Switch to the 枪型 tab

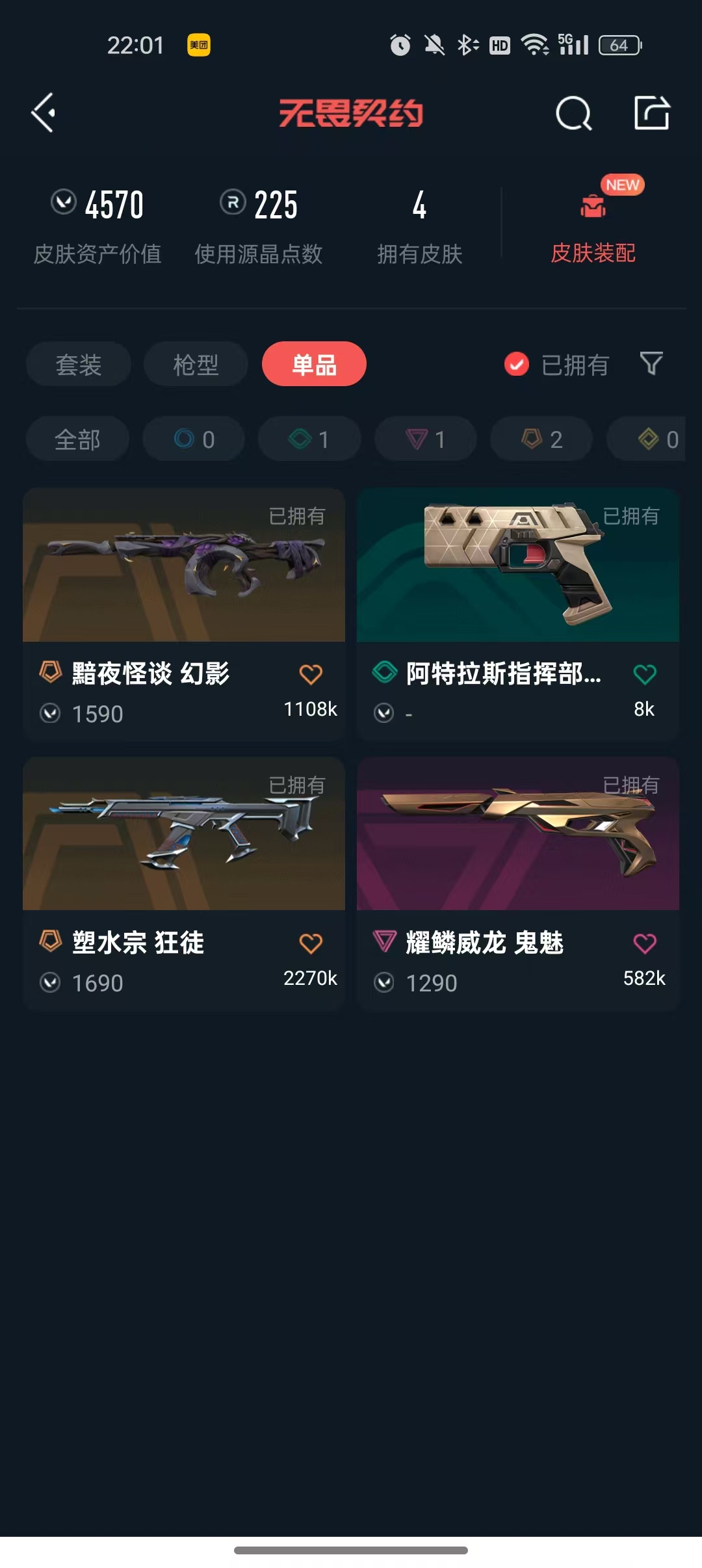click(x=196, y=364)
